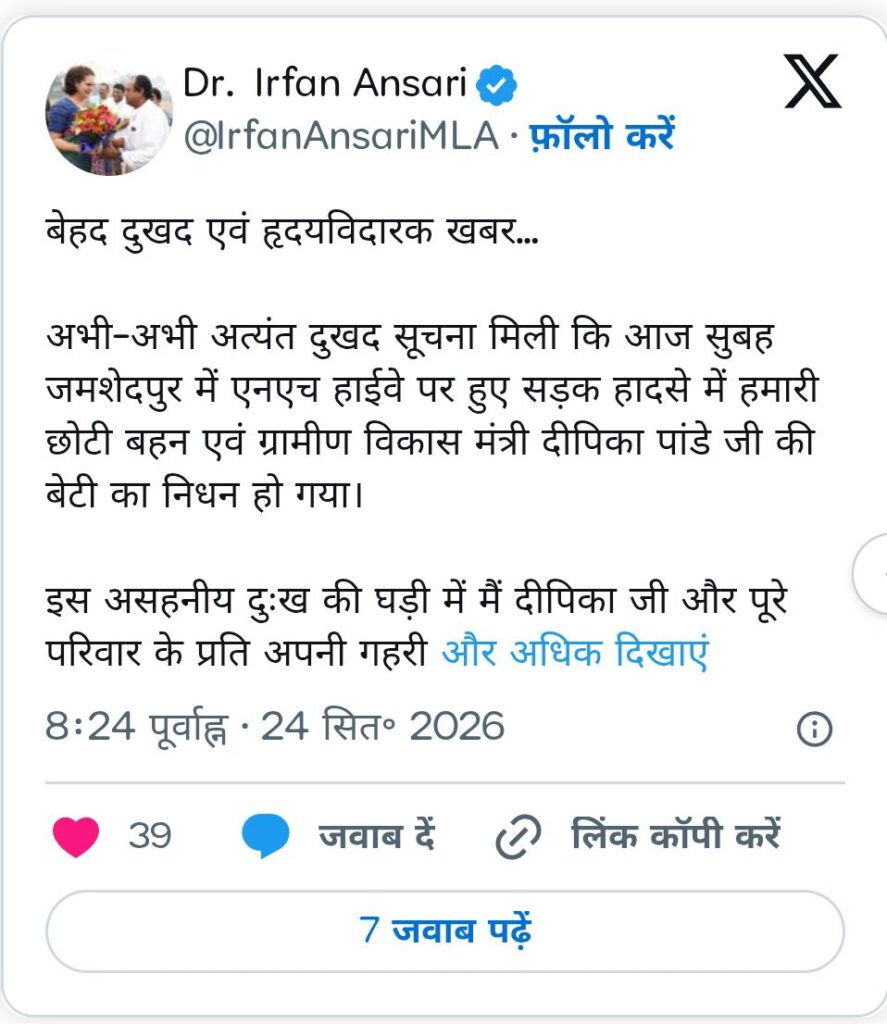Tap the फ़ॉलो करें follow link
Image resolution: width=887 pixels, height=1024 pixels.
(x=601, y=135)
